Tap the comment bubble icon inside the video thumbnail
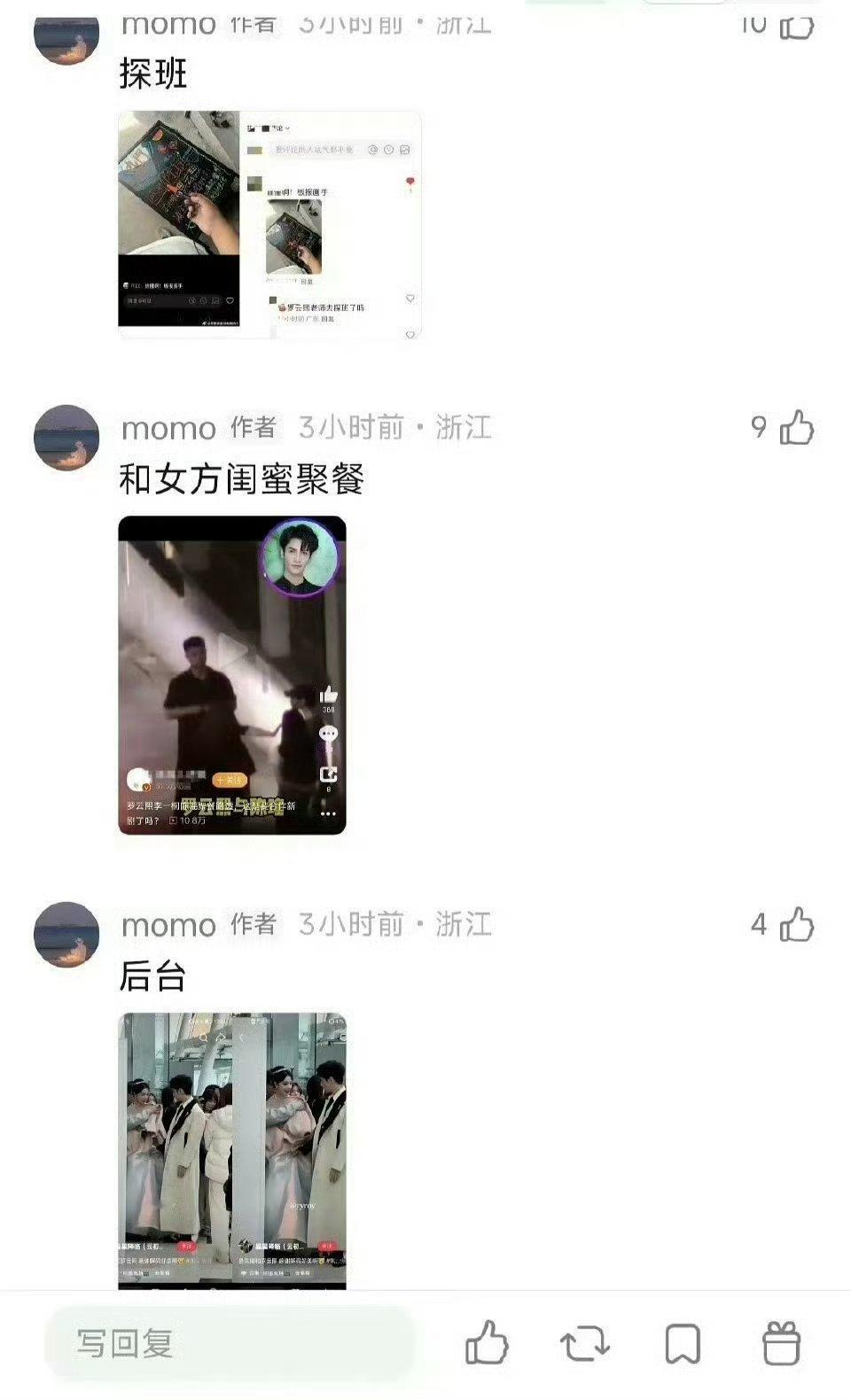Image resolution: width=851 pixels, height=1400 pixels. pyautogui.click(x=327, y=733)
